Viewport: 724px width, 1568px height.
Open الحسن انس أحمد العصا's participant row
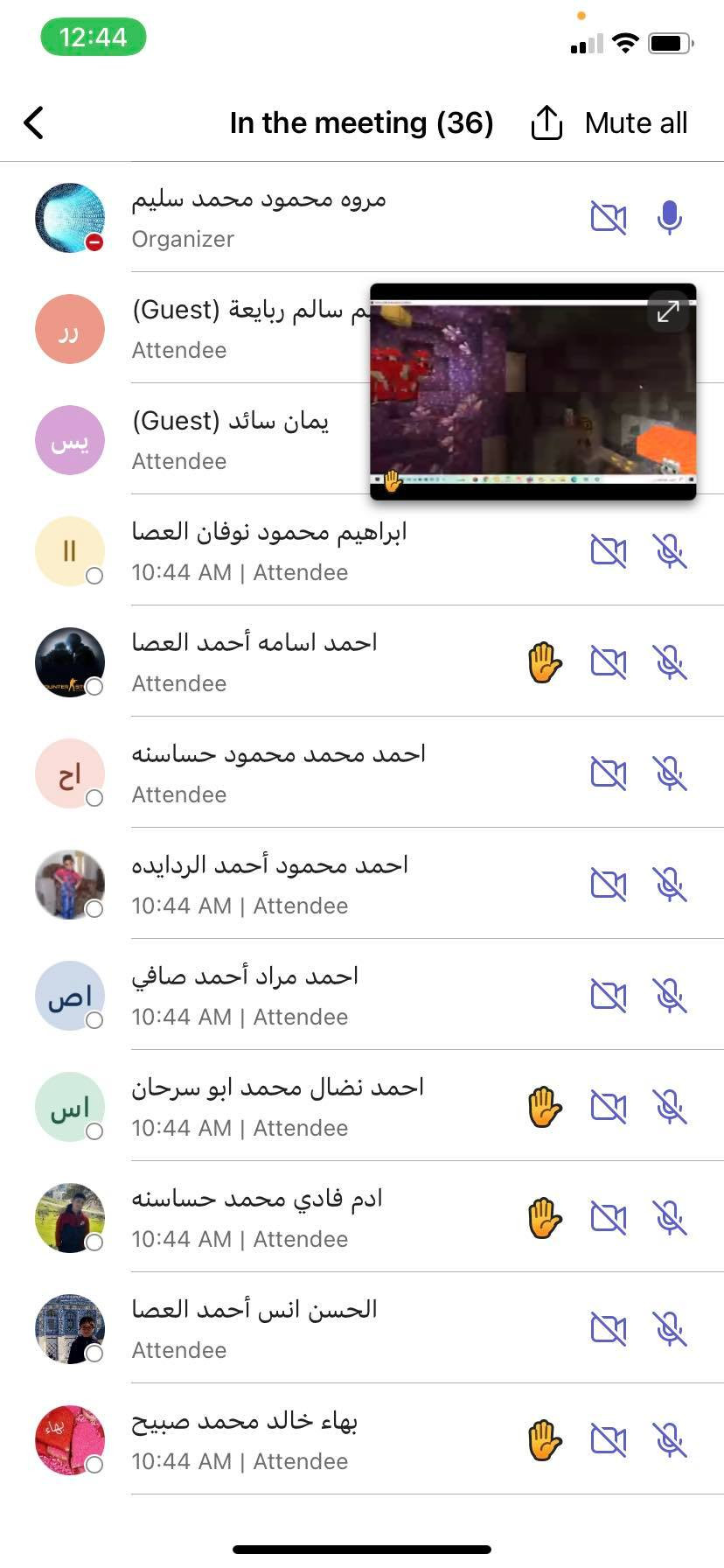[x=254, y=1328]
